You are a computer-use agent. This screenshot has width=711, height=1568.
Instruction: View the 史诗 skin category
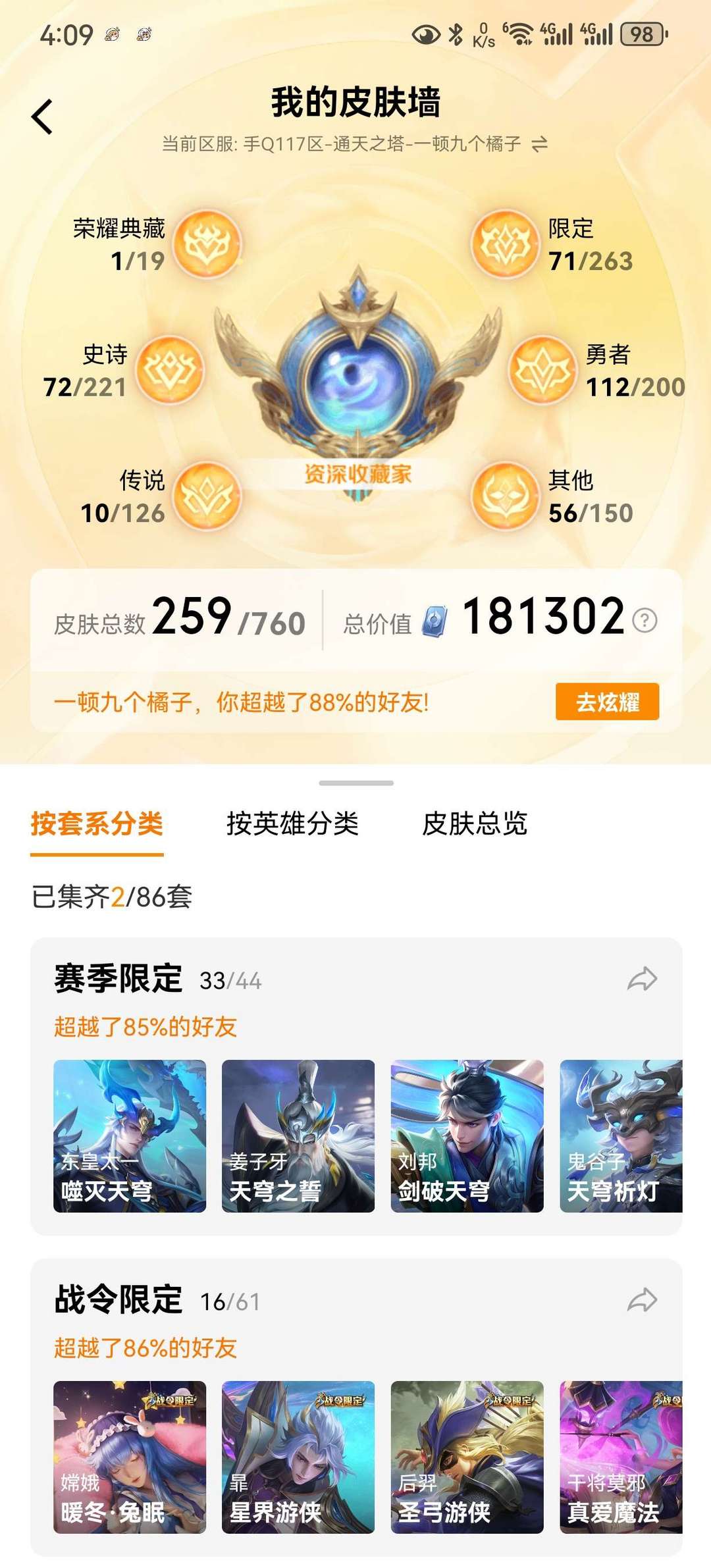tap(171, 370)
